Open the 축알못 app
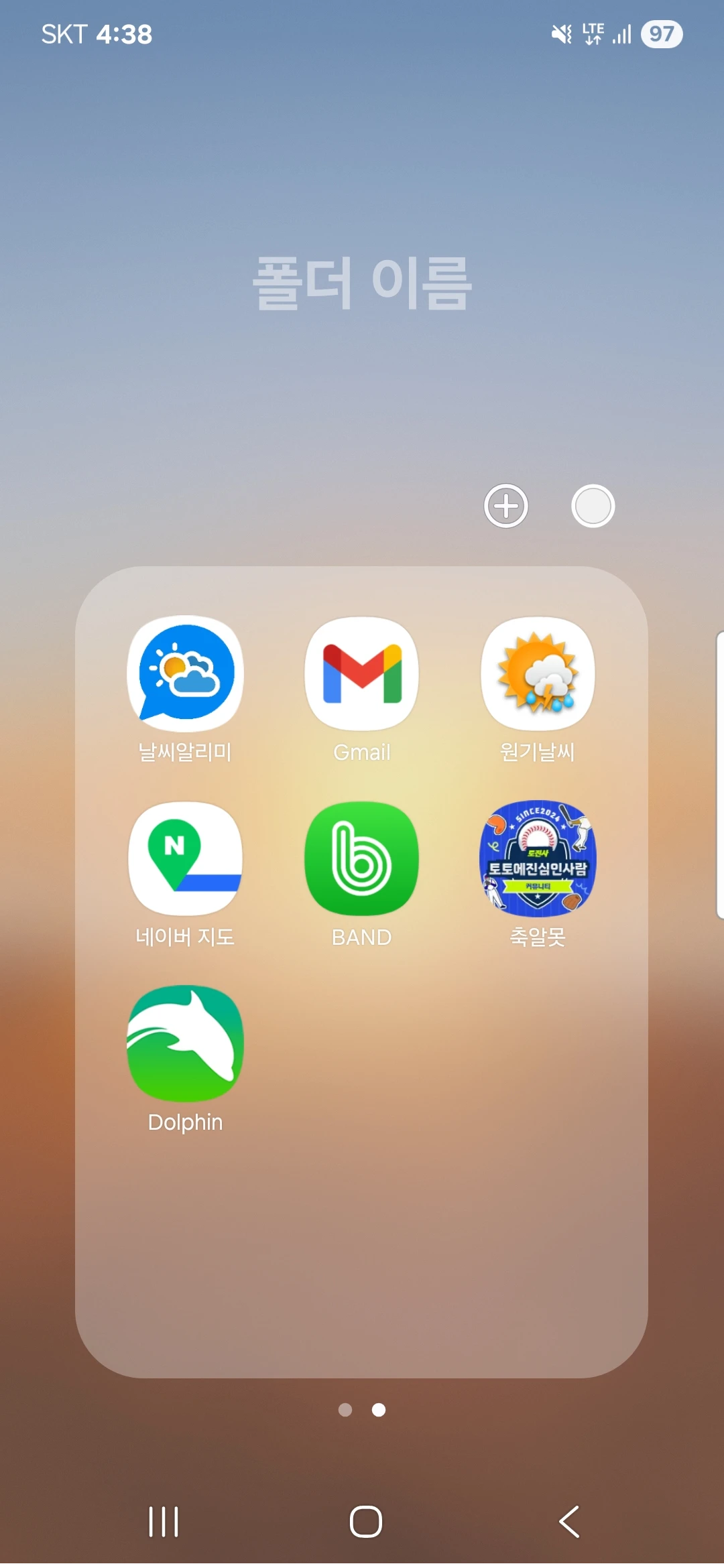The height and width of the screenshot is (1568, 724). 538,859
